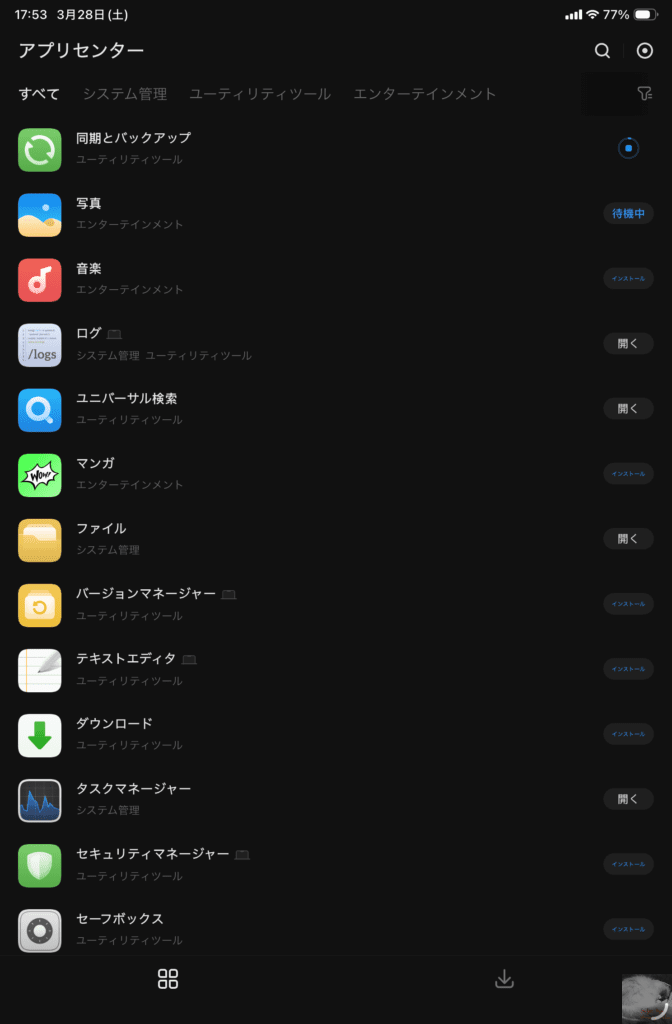
Task: Open the ログ app using its 開く button
Action: coord(628,344)
